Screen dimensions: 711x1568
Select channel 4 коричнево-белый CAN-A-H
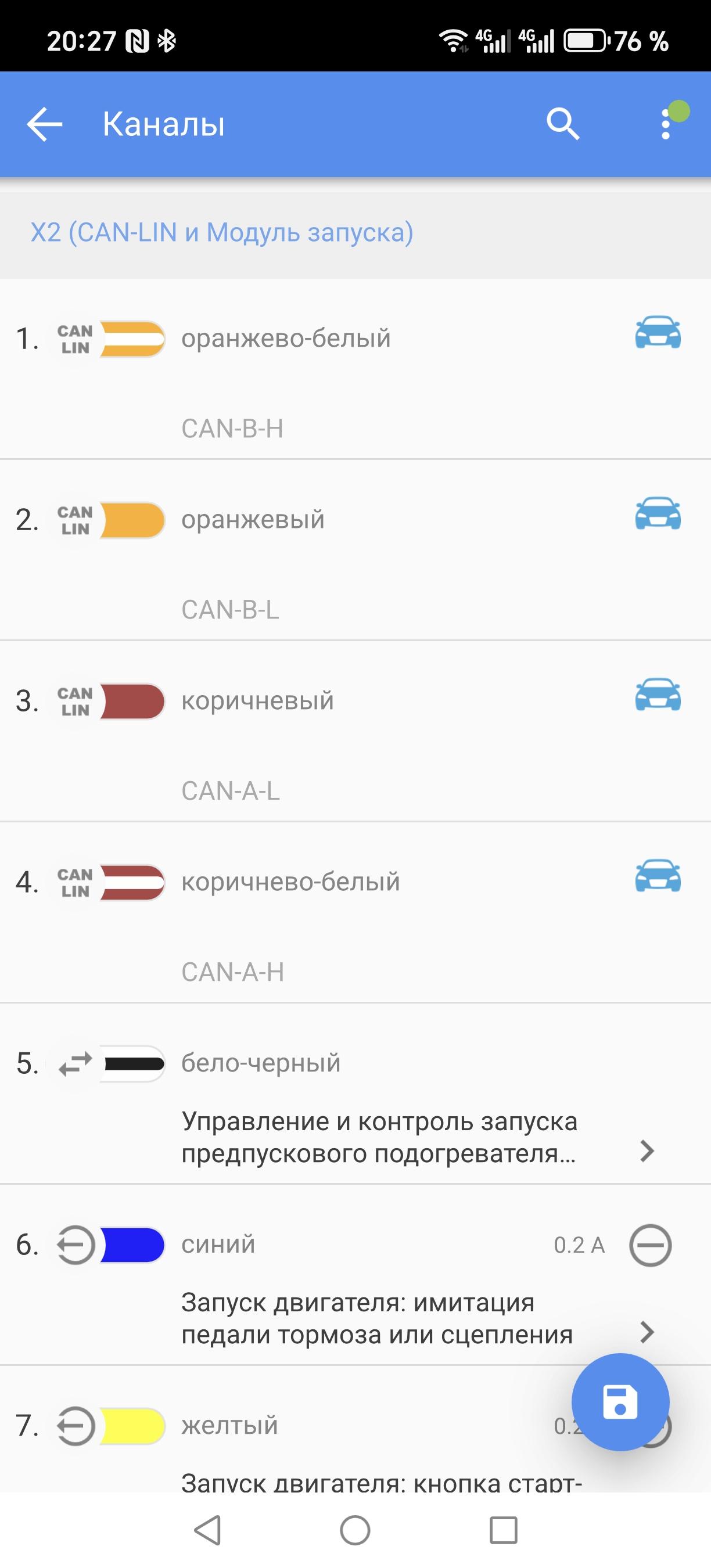[x=355, y=912]
